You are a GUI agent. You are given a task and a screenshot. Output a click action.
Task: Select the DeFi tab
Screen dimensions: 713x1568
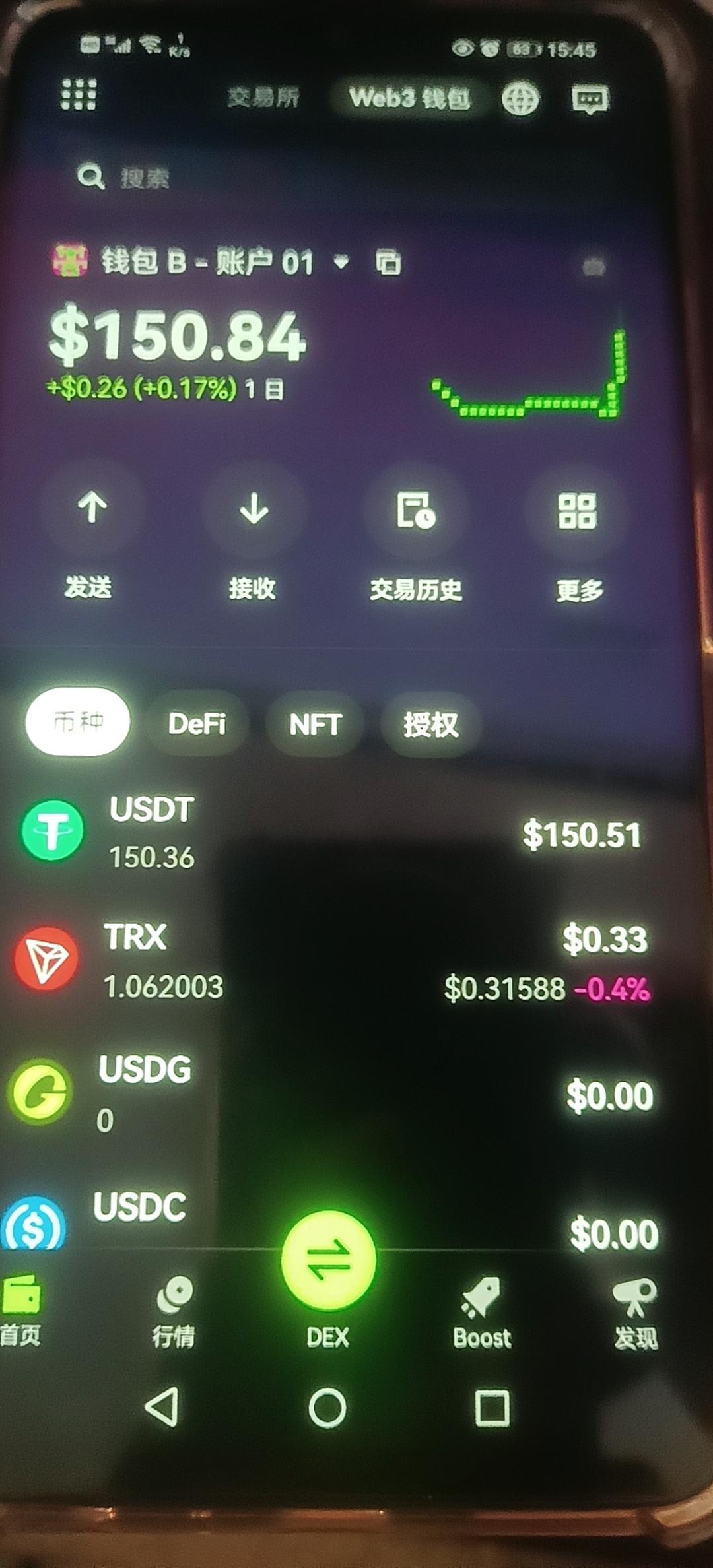click(197, 724)
